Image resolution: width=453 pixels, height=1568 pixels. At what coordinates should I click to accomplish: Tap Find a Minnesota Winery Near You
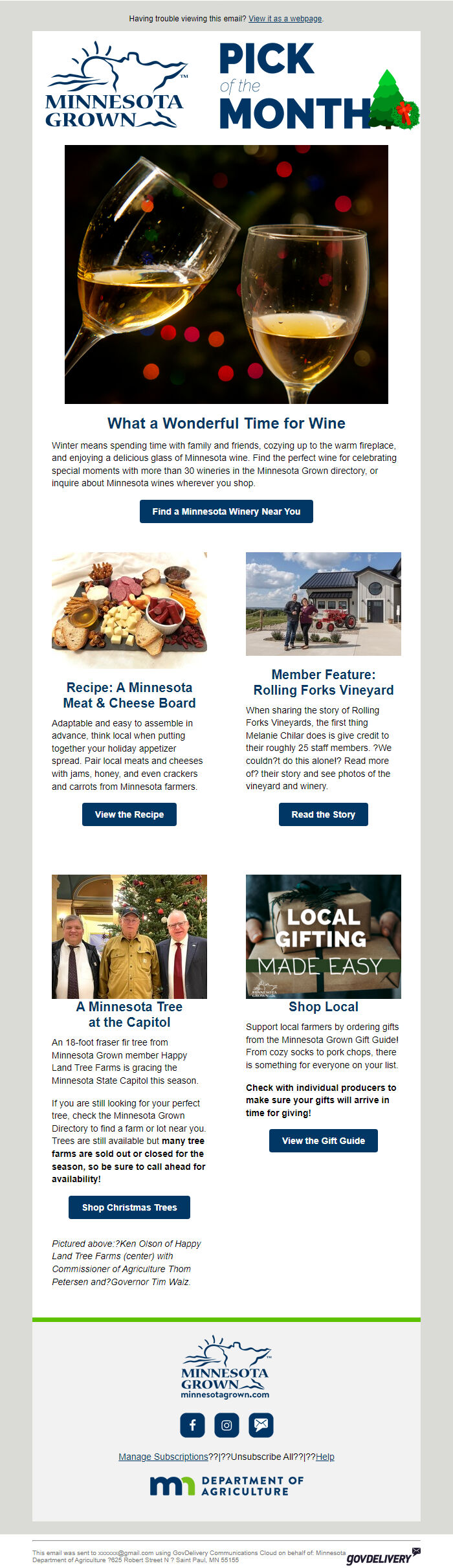226,511
